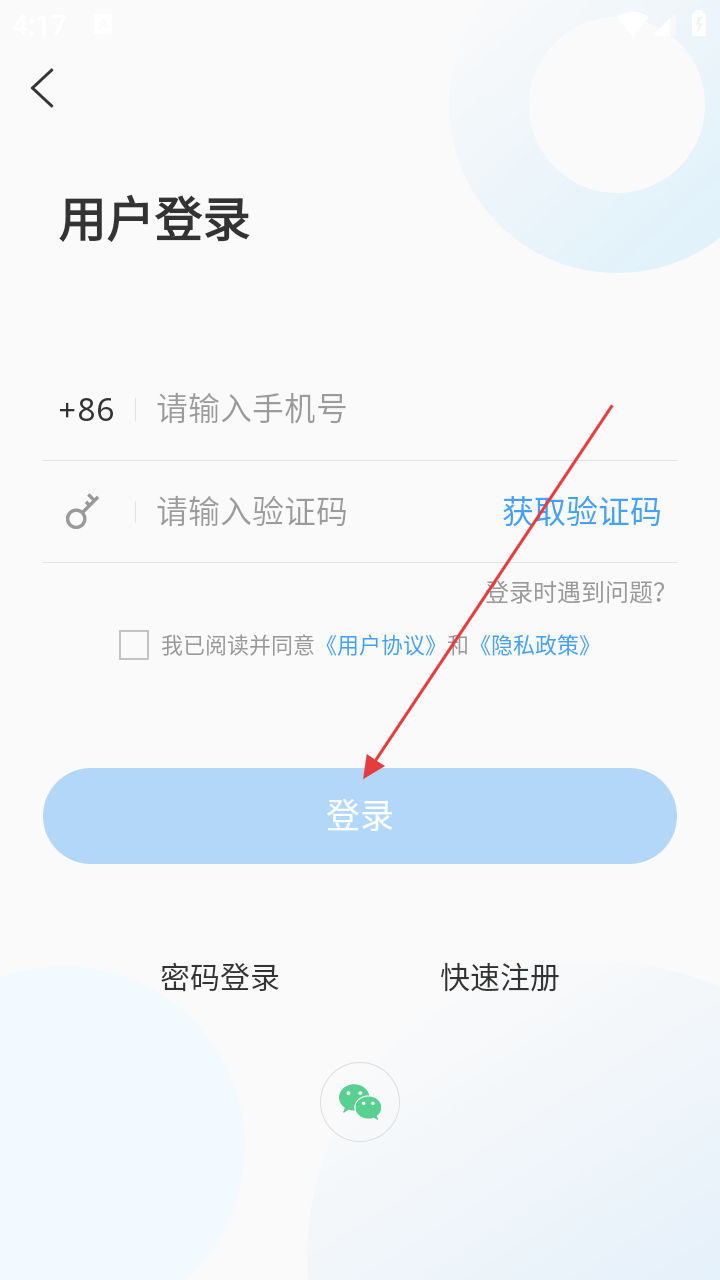Tap the blue 登录 button
This screenshot has width=720, height=1280.
[x=360, y=816]
